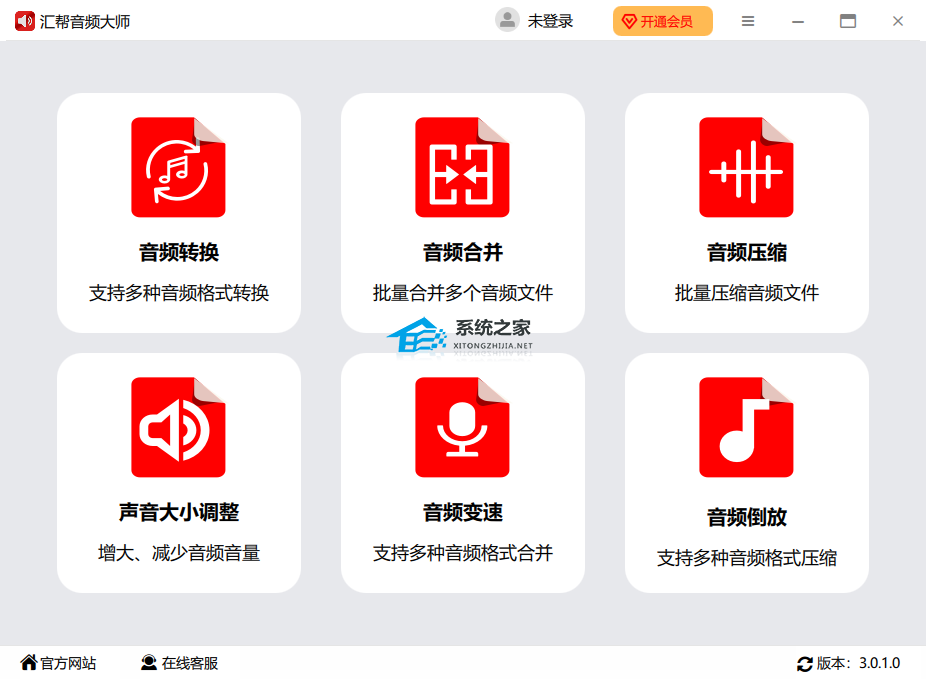Viewport: 926px width, 679px height.
Task: Minimize the application window
Action: [x=798, y=21]
